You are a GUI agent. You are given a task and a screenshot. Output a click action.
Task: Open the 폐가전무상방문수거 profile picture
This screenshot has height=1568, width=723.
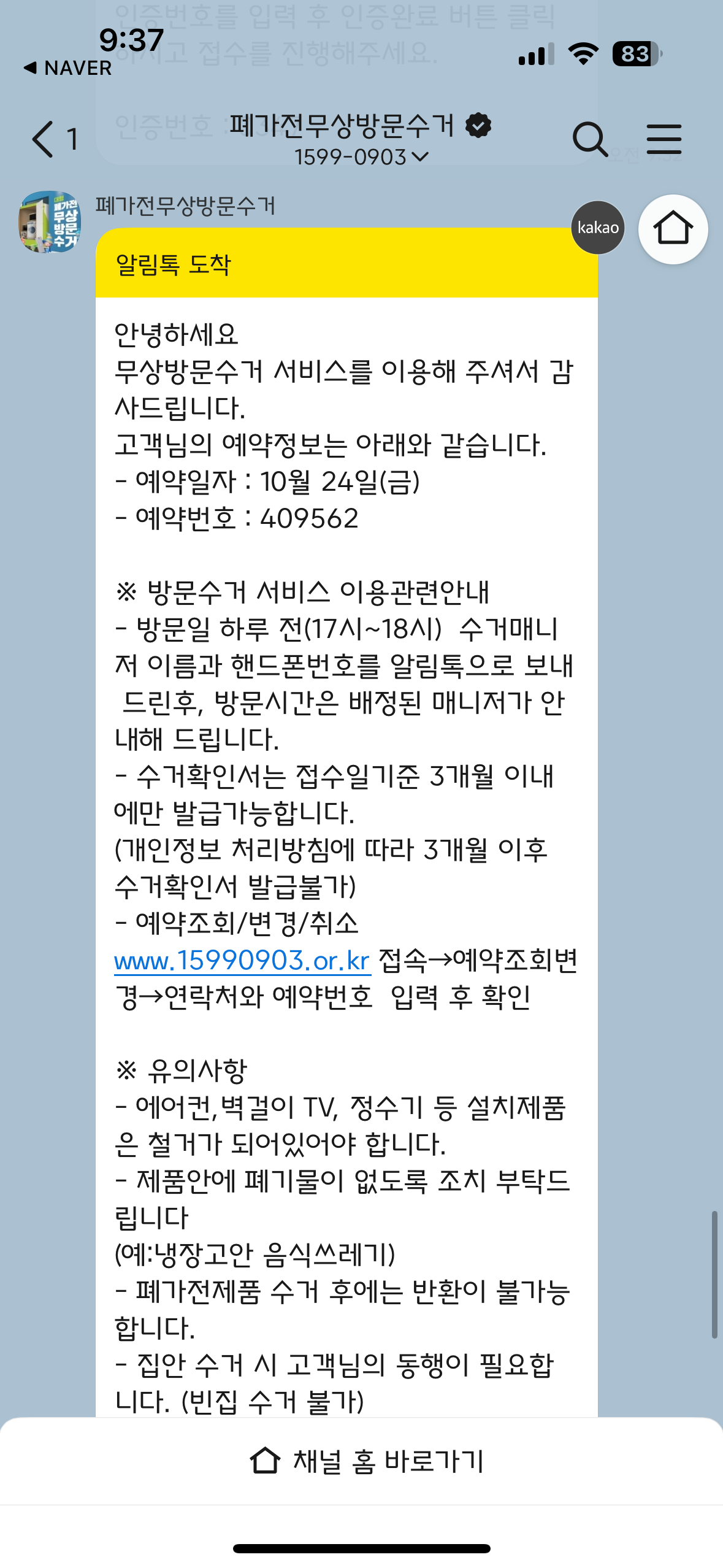click(x=50, y=221)
